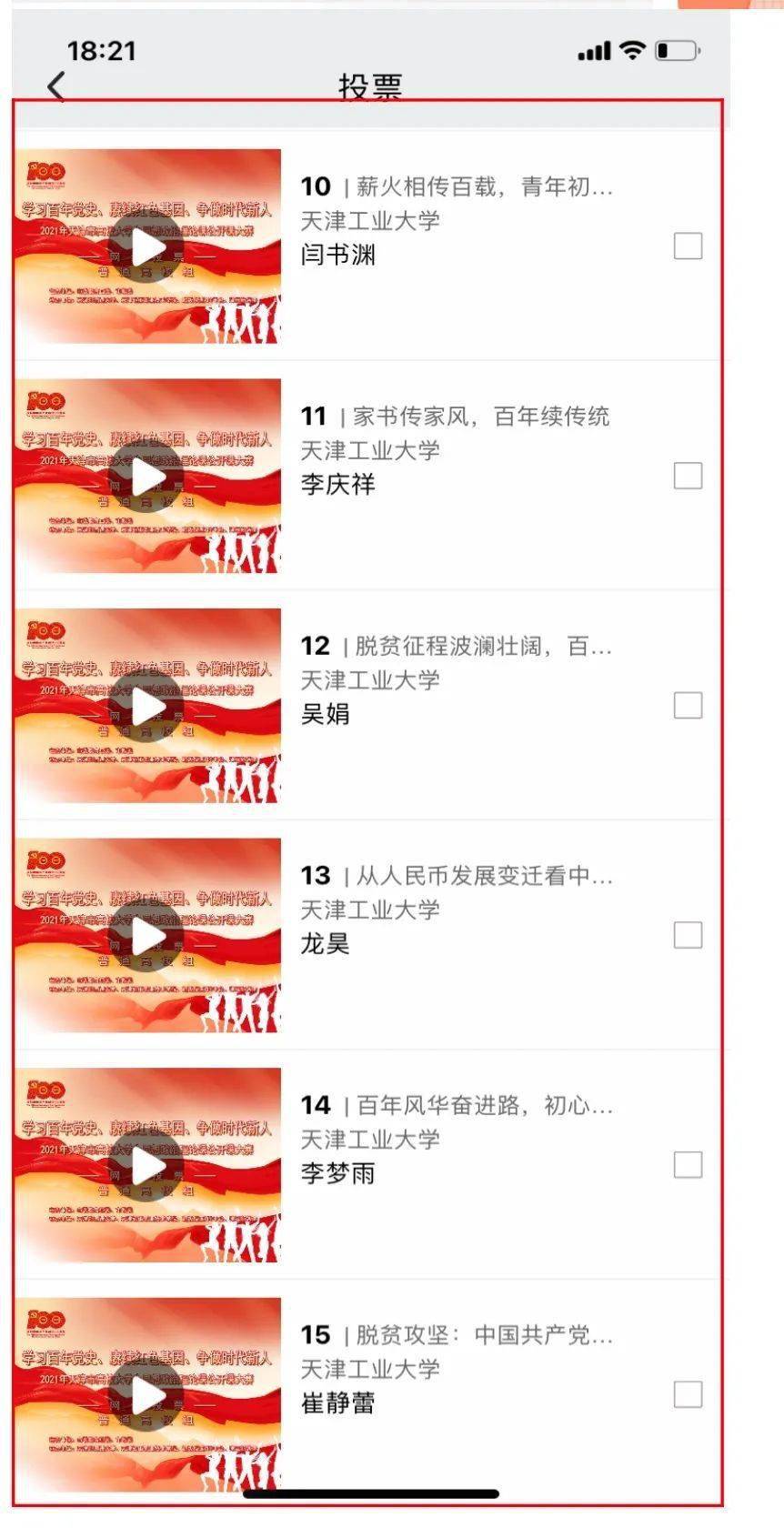784x1528 pixels.
Task: Play the video for entry 11
Action: click(x=147, y=476)
